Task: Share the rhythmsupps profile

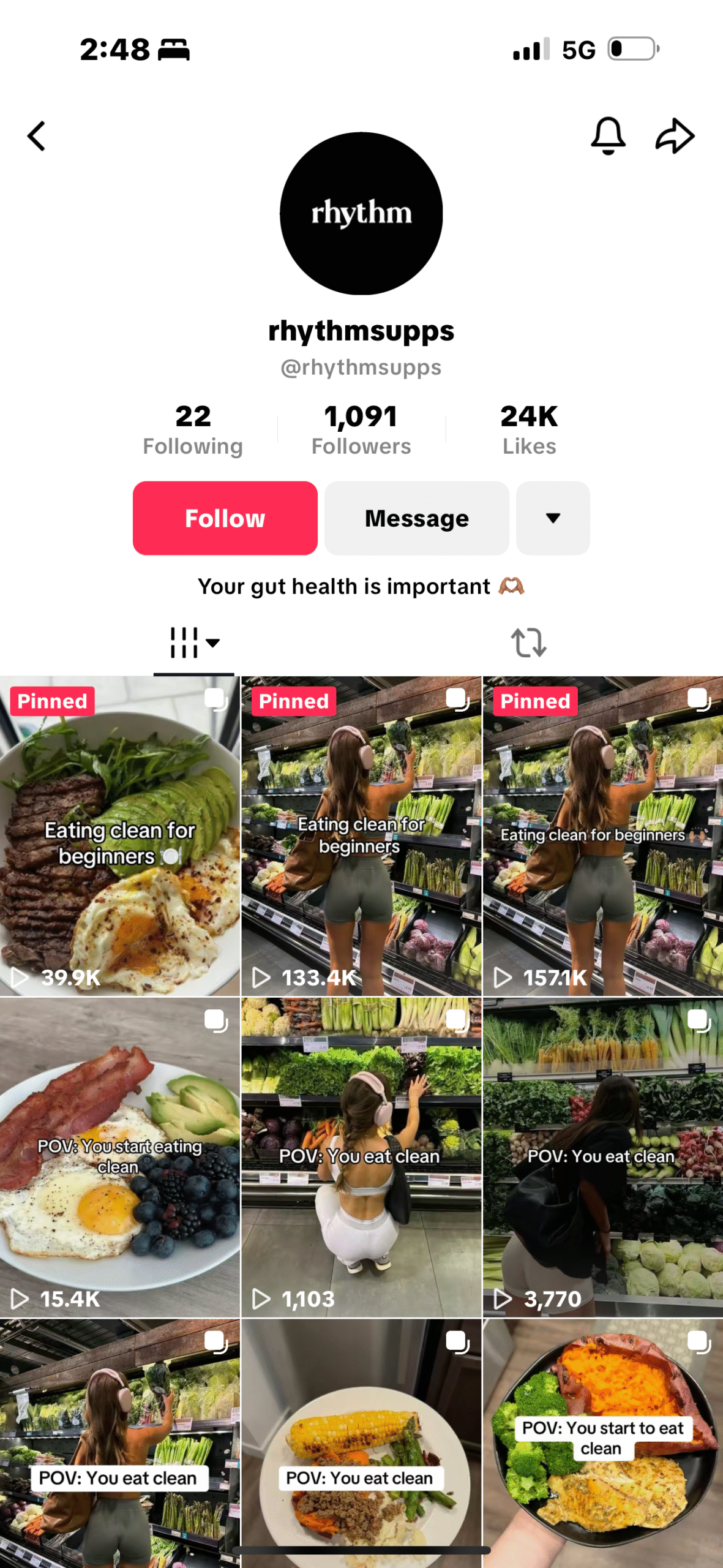Action: pos(675,135)
